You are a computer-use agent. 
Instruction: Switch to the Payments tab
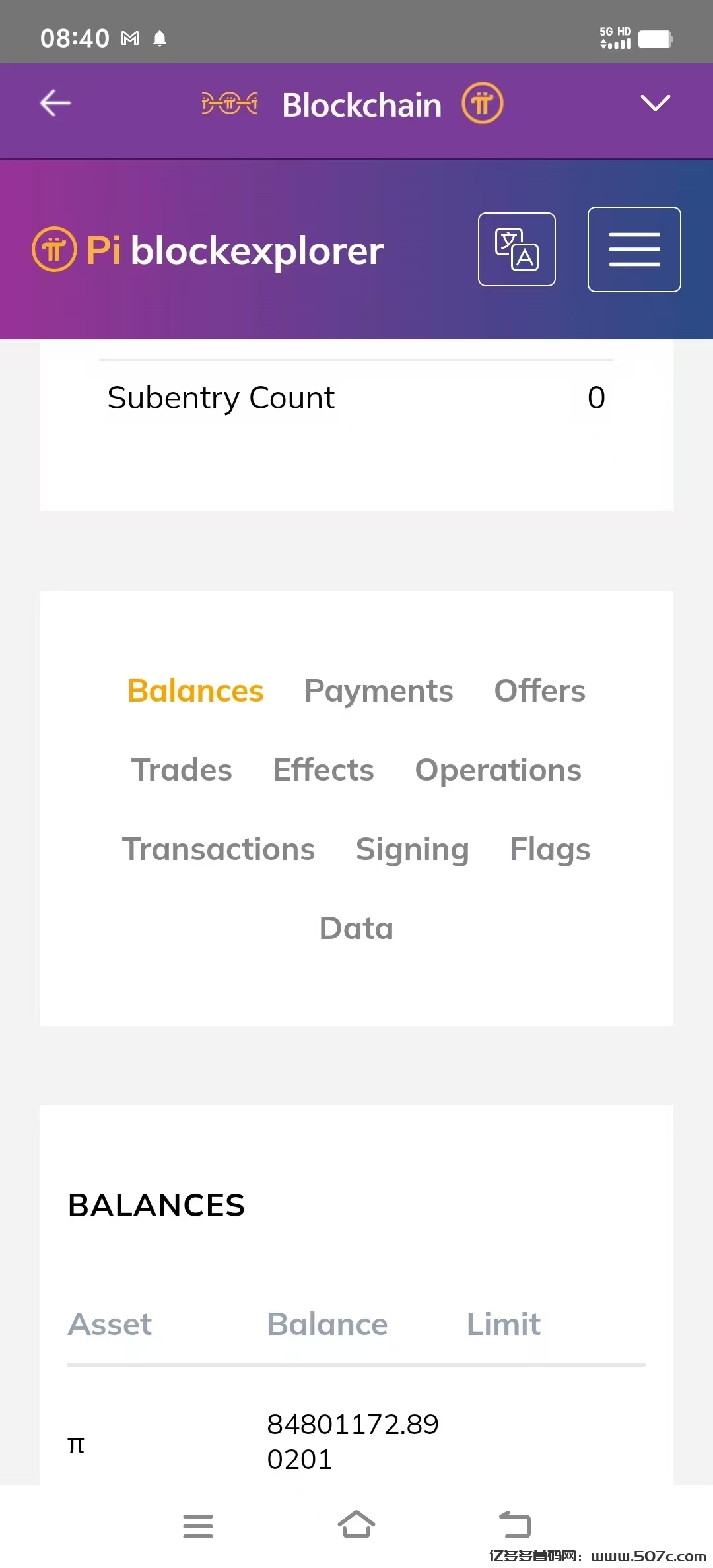[x=378, y=691]
